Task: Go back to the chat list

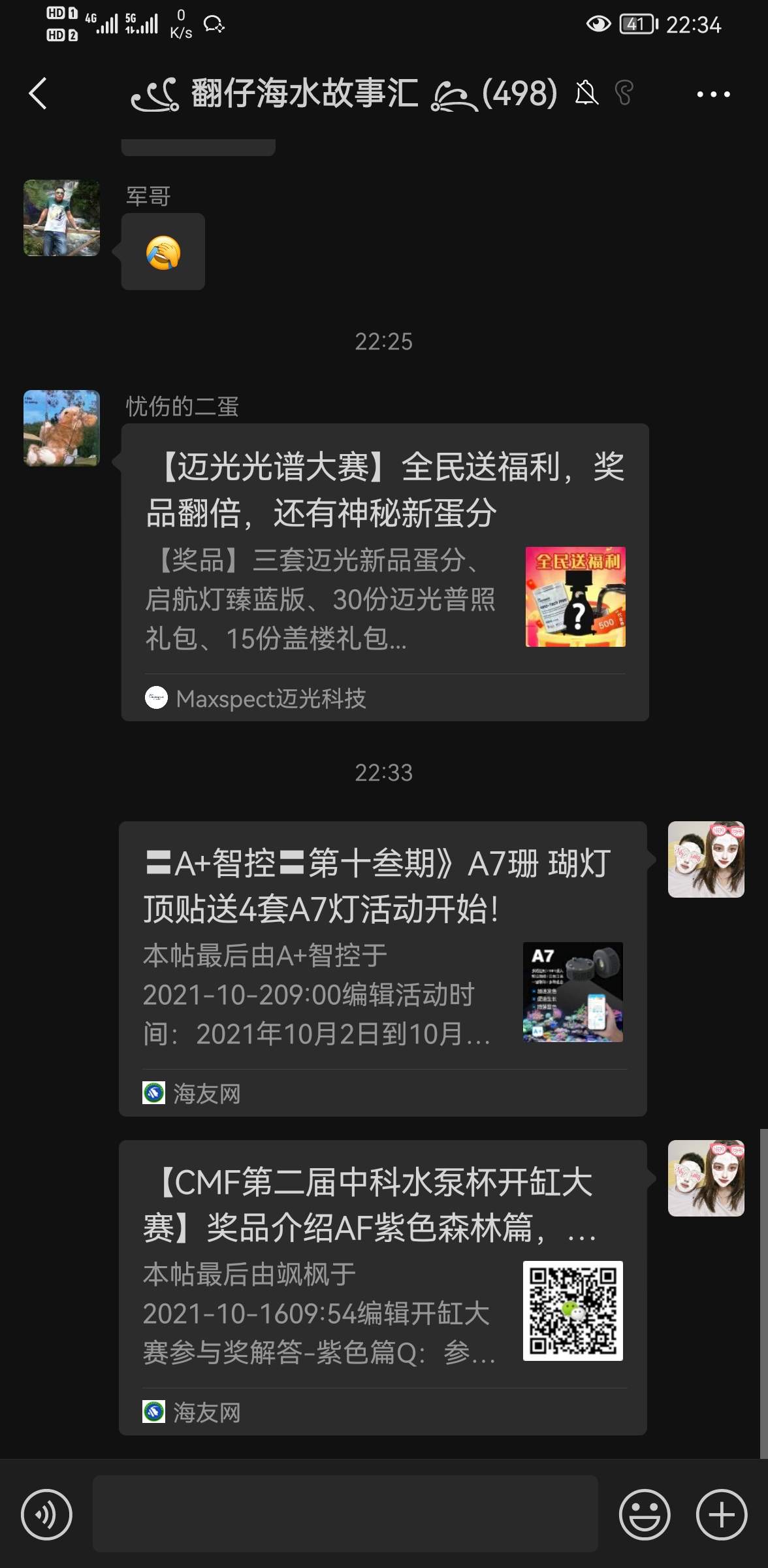Action: click(x=38, y=93)
